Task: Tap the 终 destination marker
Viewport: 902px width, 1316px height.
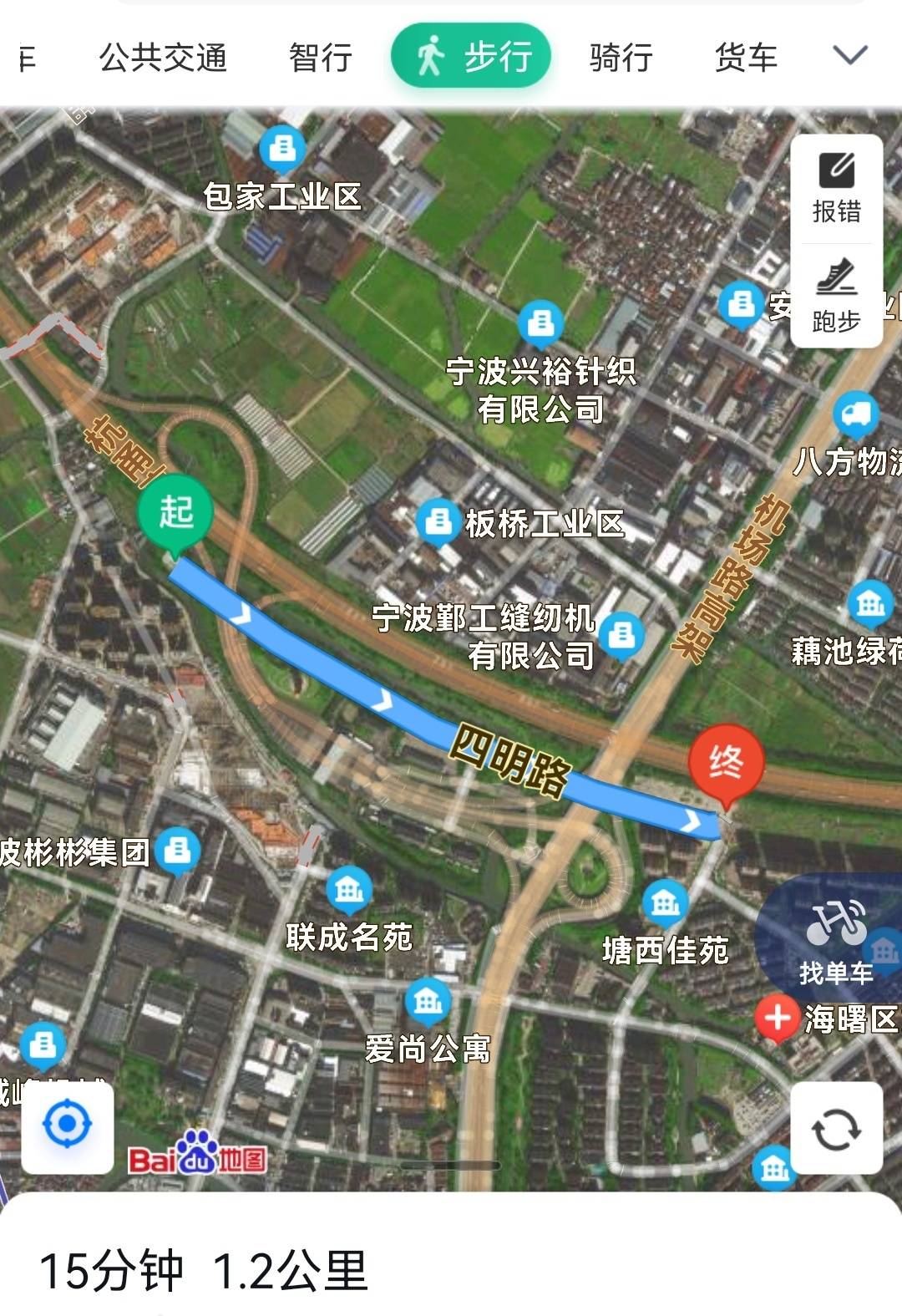Action: point(725,763)
